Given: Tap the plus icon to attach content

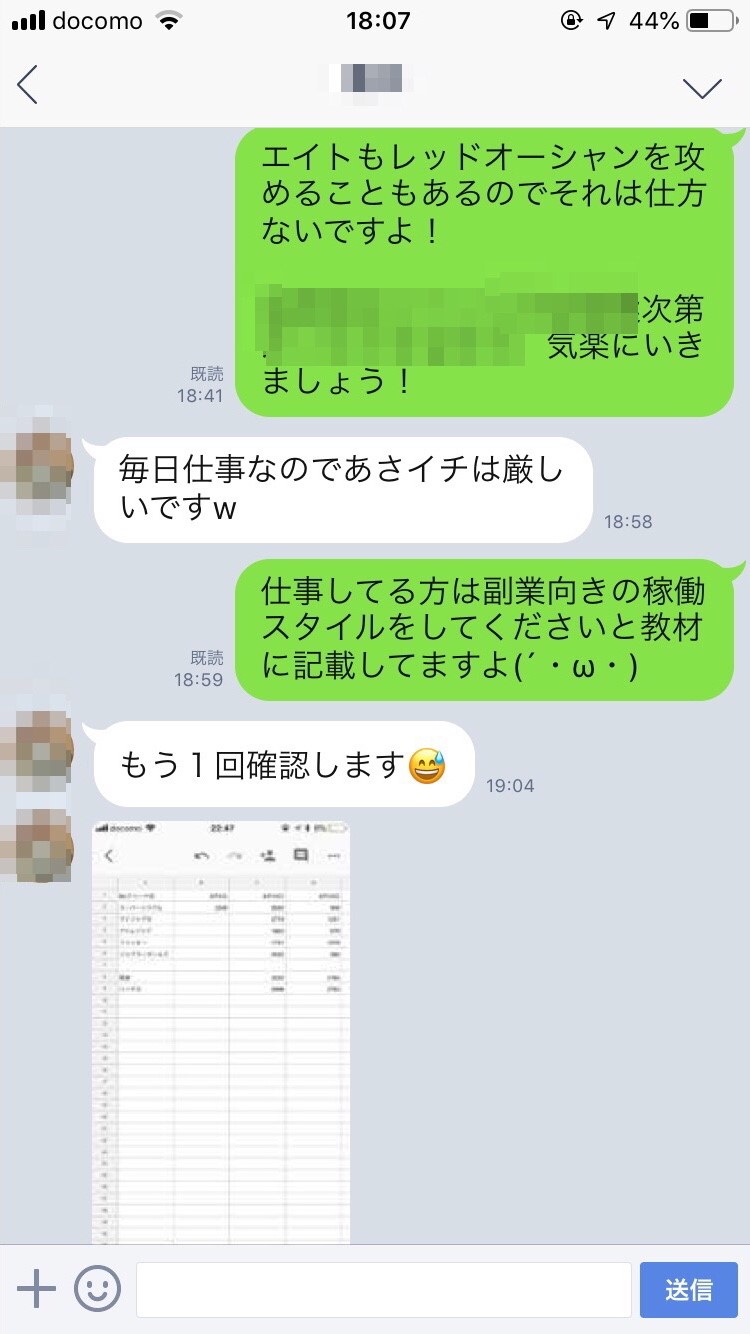Looking at the screenshot, I should [x=37, y=1289].
